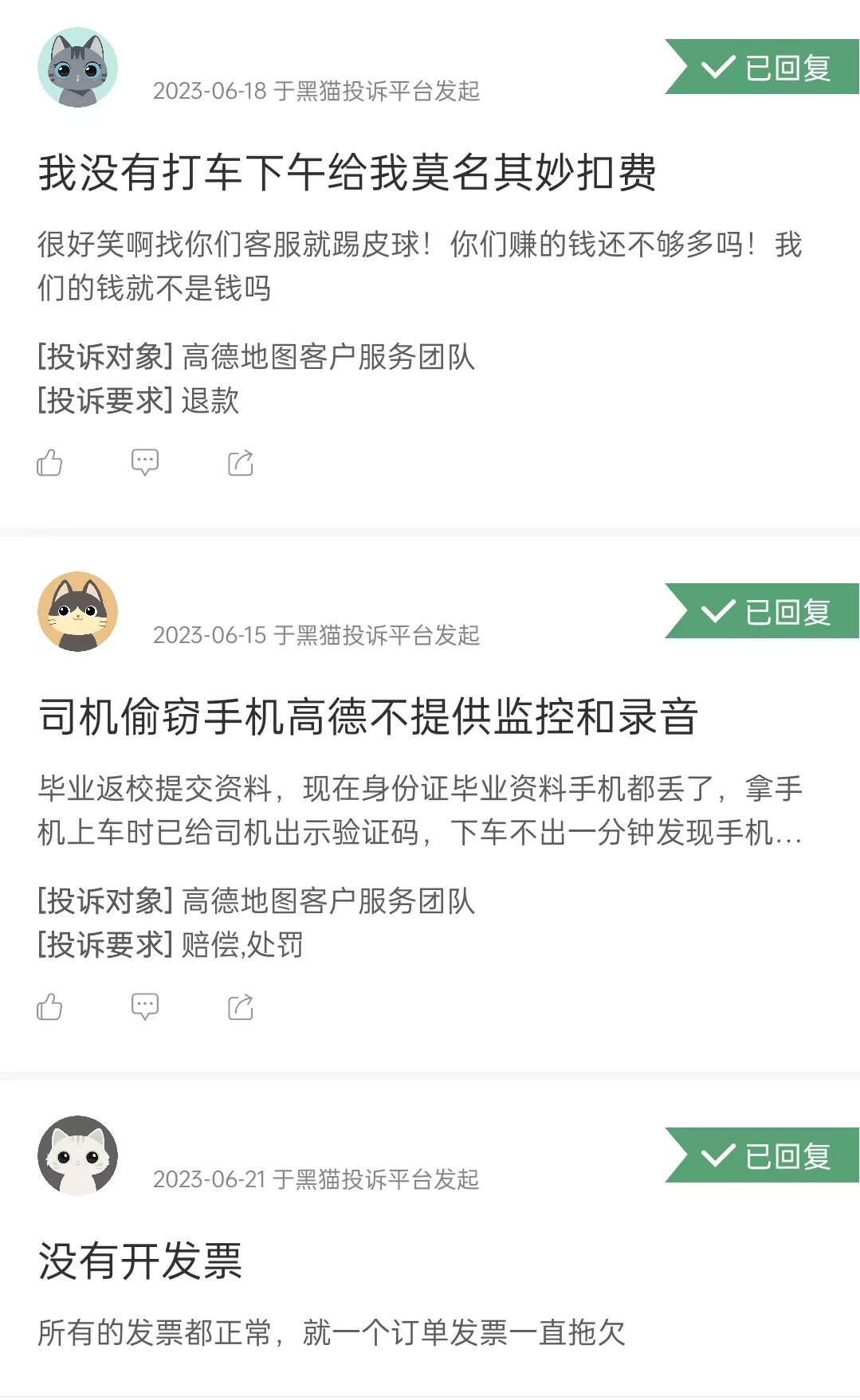Comment on the stolen phone complaint
The height and width of the screenshot is (1400, 860).
tap(145, 1006)
